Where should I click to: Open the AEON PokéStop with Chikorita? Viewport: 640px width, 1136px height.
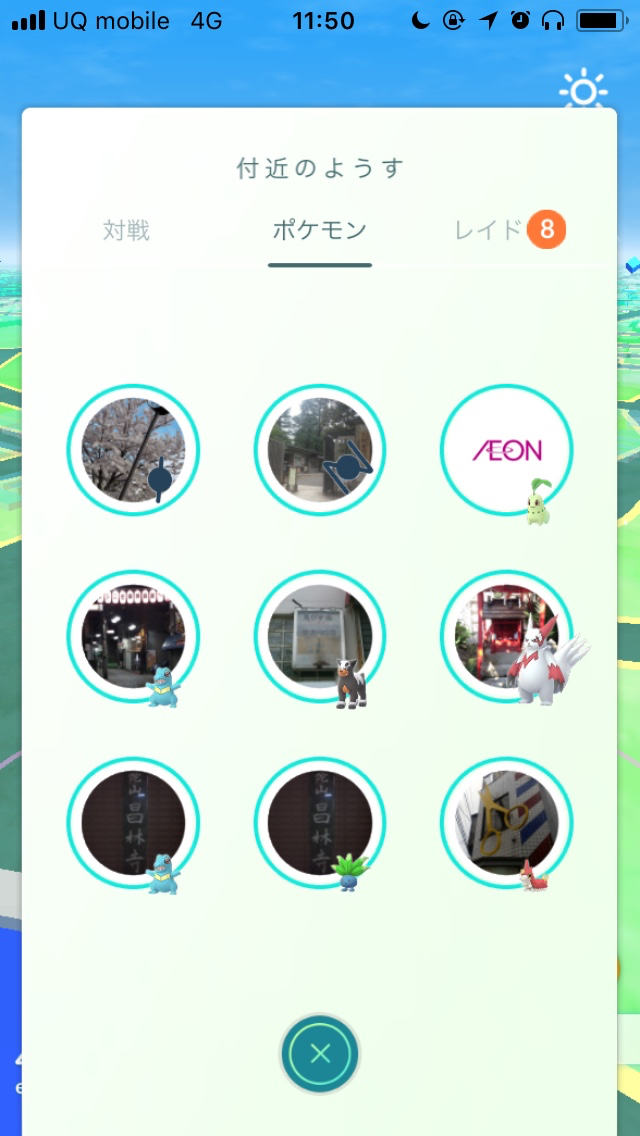[506, 450]
